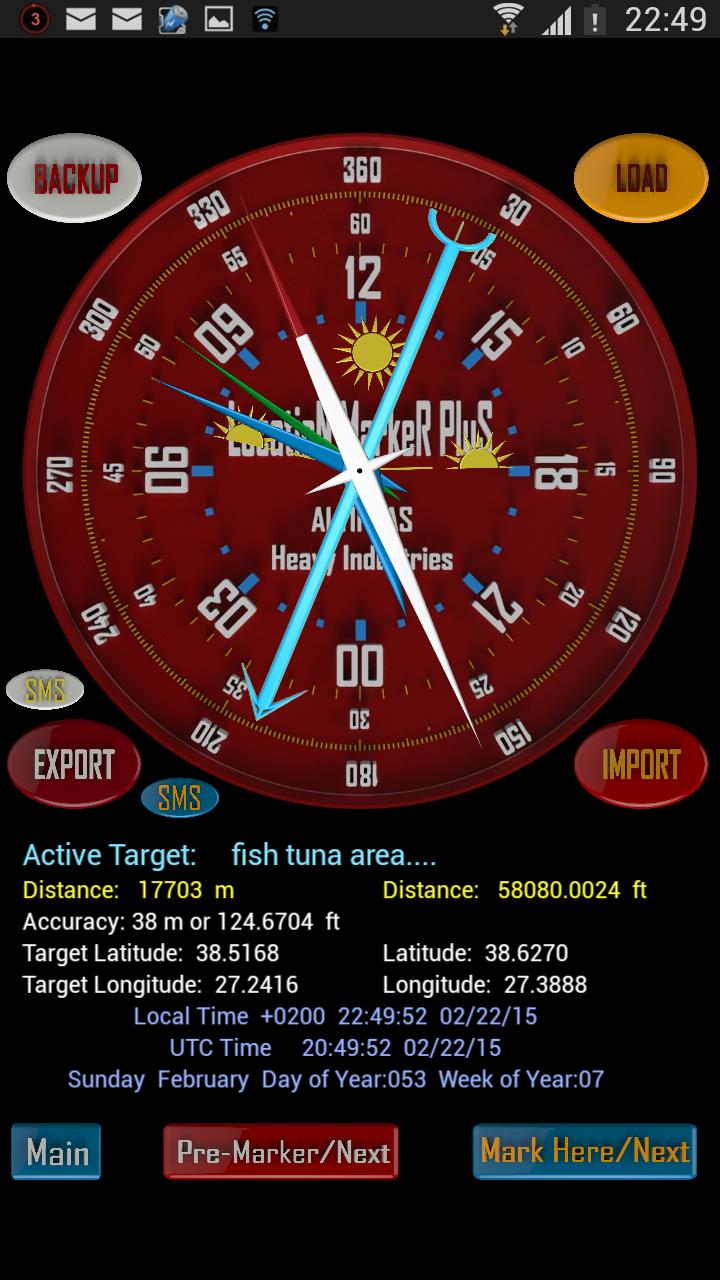Tap the grey SMS button above EXPORT
720x1280 pixels.
45,690
